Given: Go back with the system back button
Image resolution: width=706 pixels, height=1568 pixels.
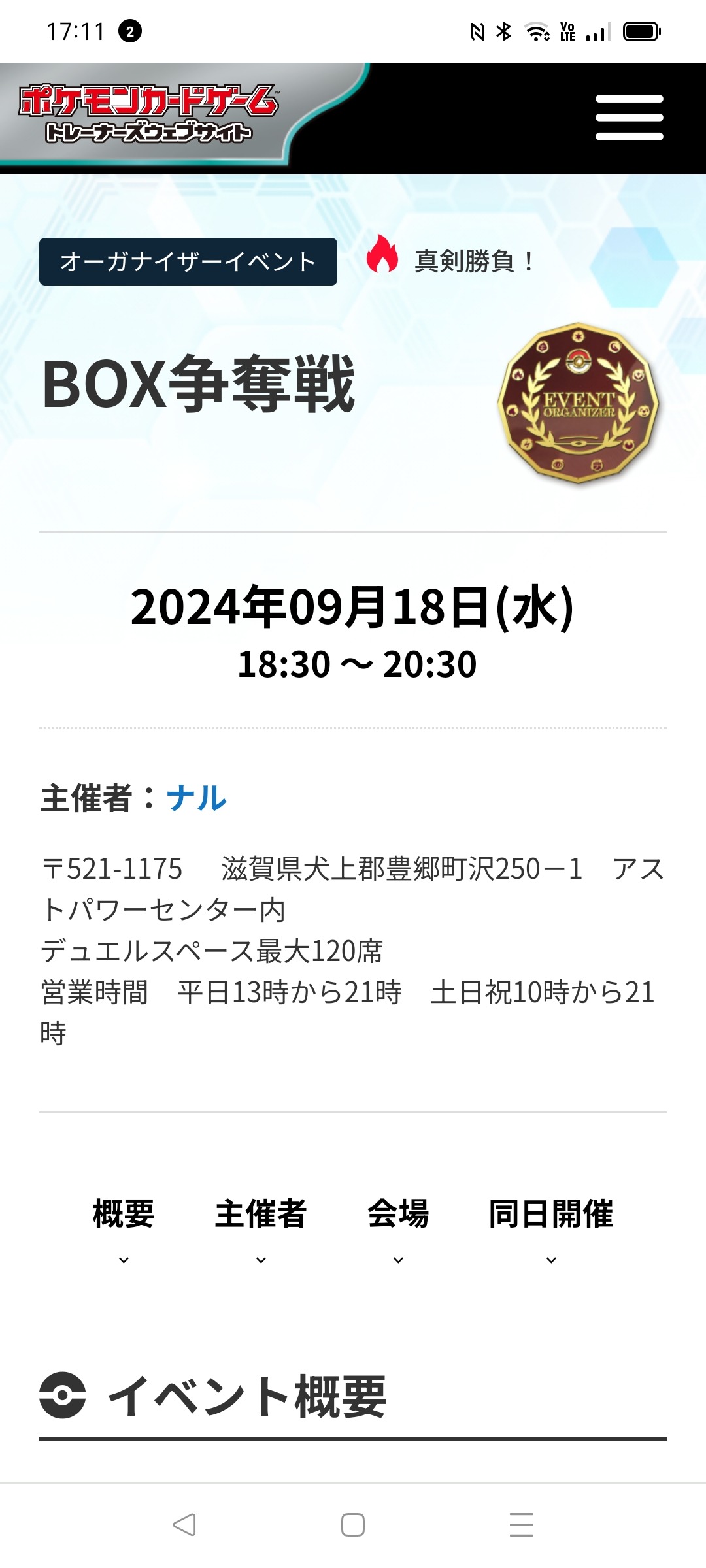Looking at the screenshot, I should [184, 1525].
